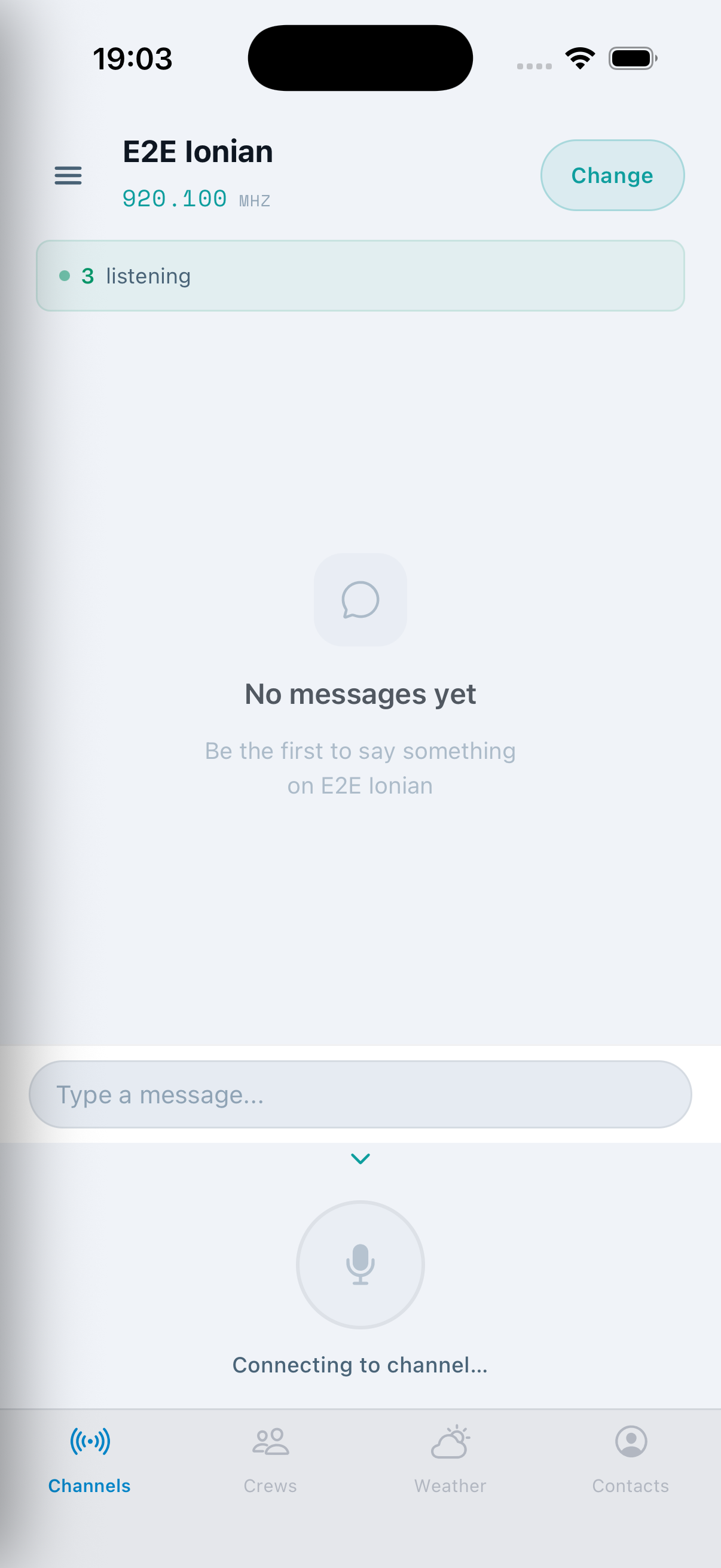Focus the Type a message field
The width and height of the screenshot is (721, 1568).
tap(360, 1094)
